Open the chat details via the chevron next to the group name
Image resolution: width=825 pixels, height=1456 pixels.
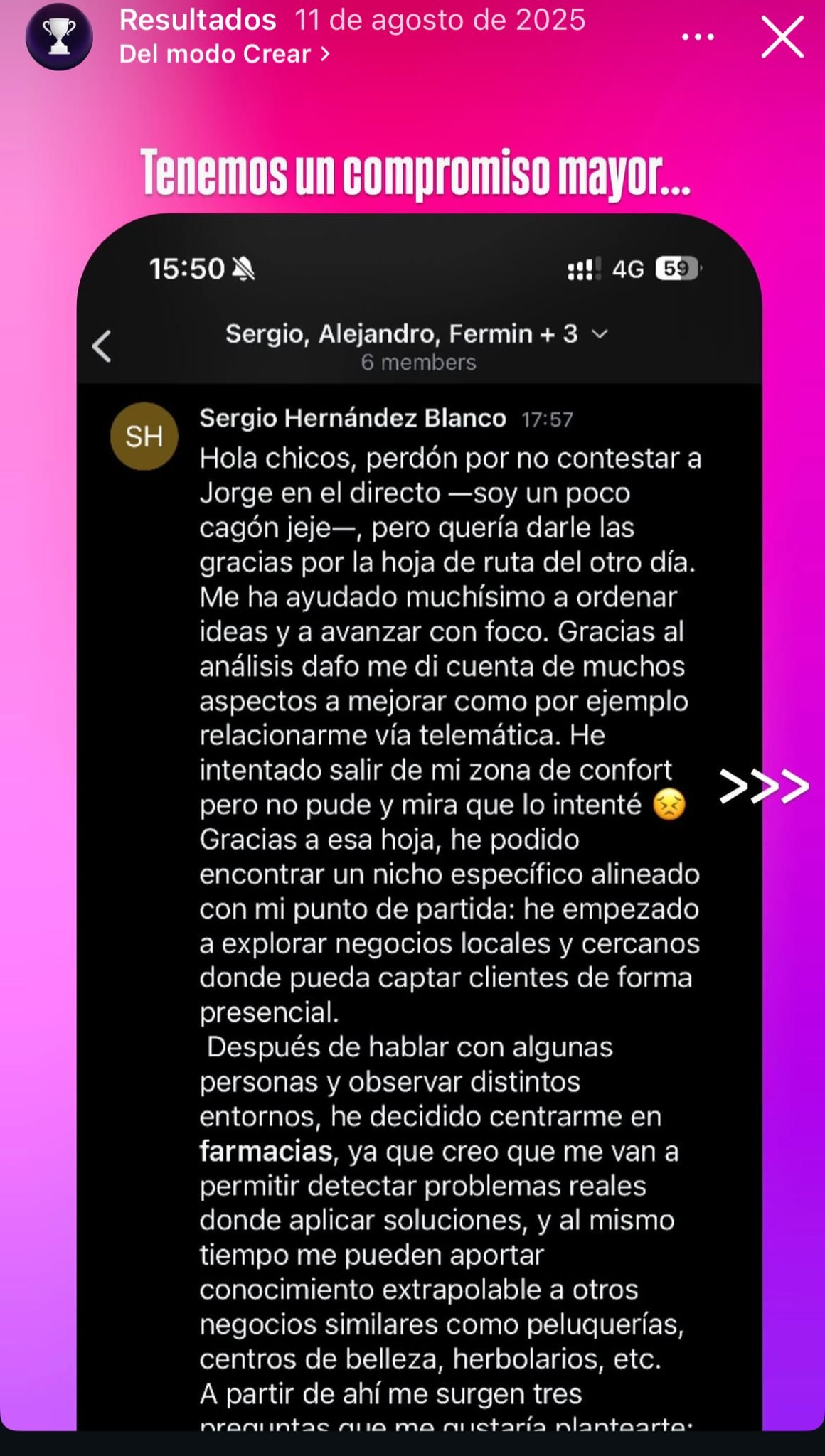pyautogui.click(x=600, y=333)
